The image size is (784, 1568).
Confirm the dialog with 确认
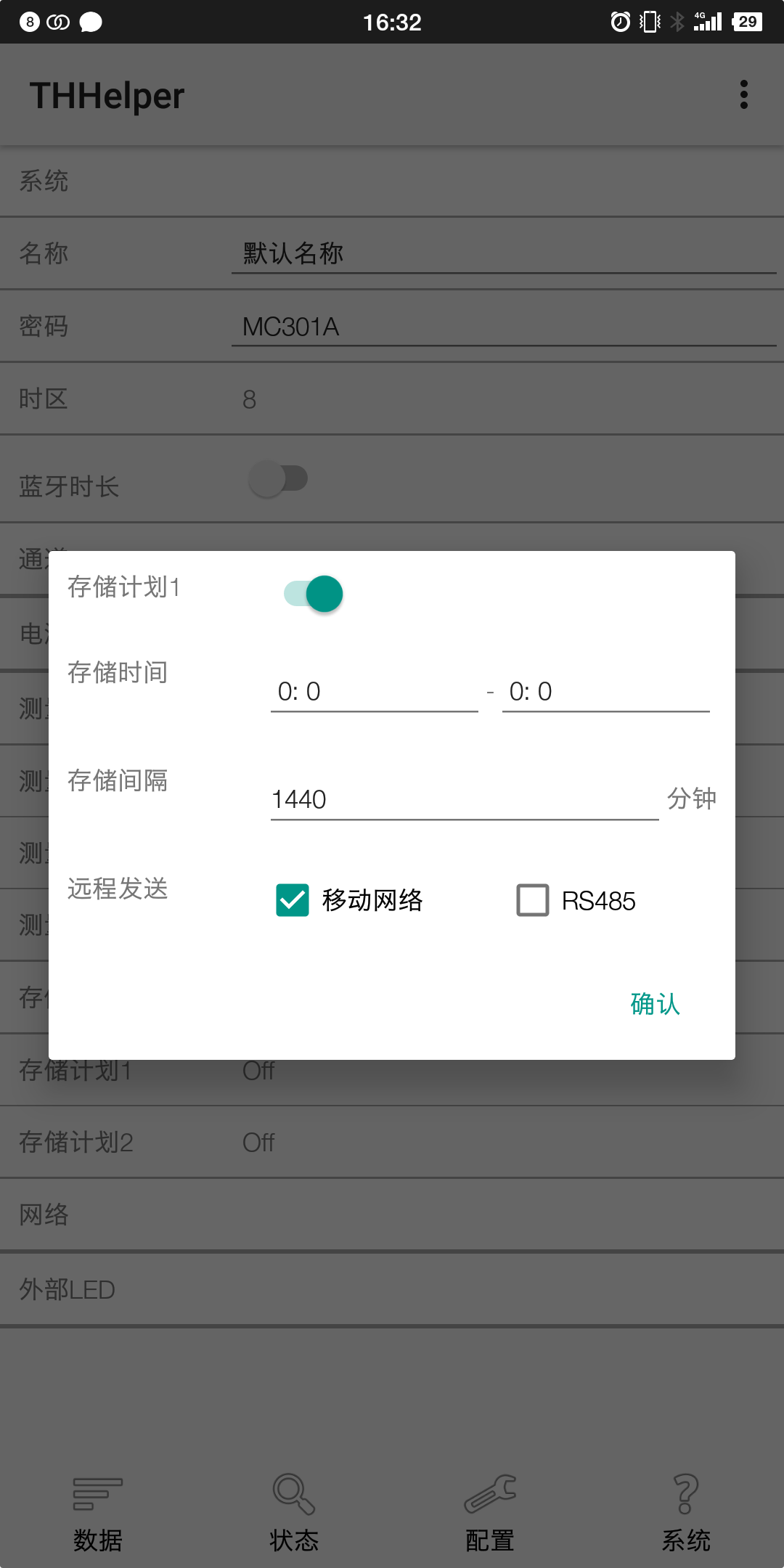point(655,1004)
